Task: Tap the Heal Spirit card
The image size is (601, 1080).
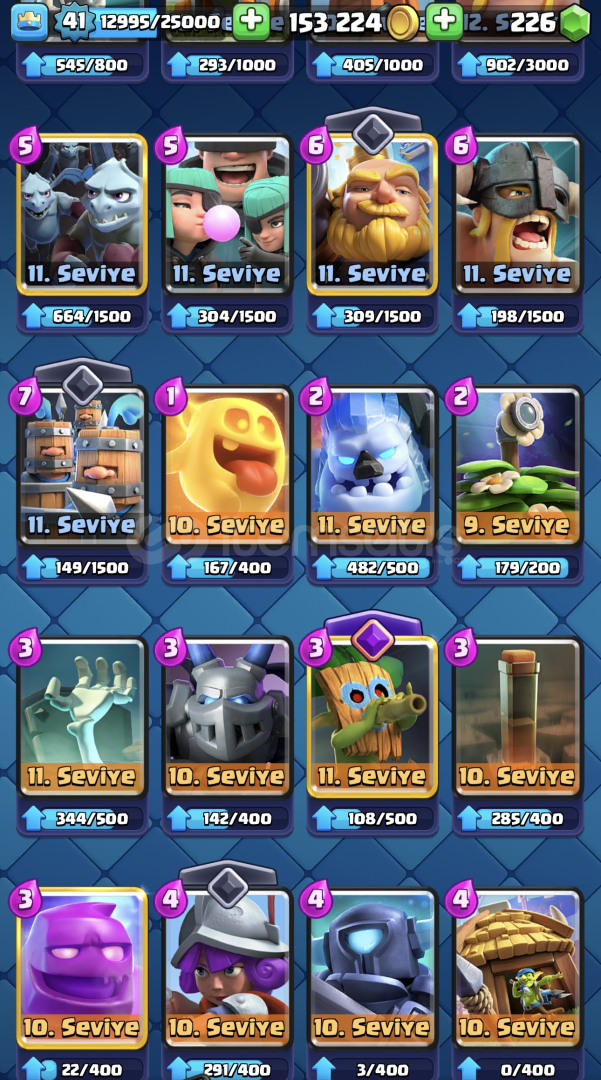Action: (227, 466)
